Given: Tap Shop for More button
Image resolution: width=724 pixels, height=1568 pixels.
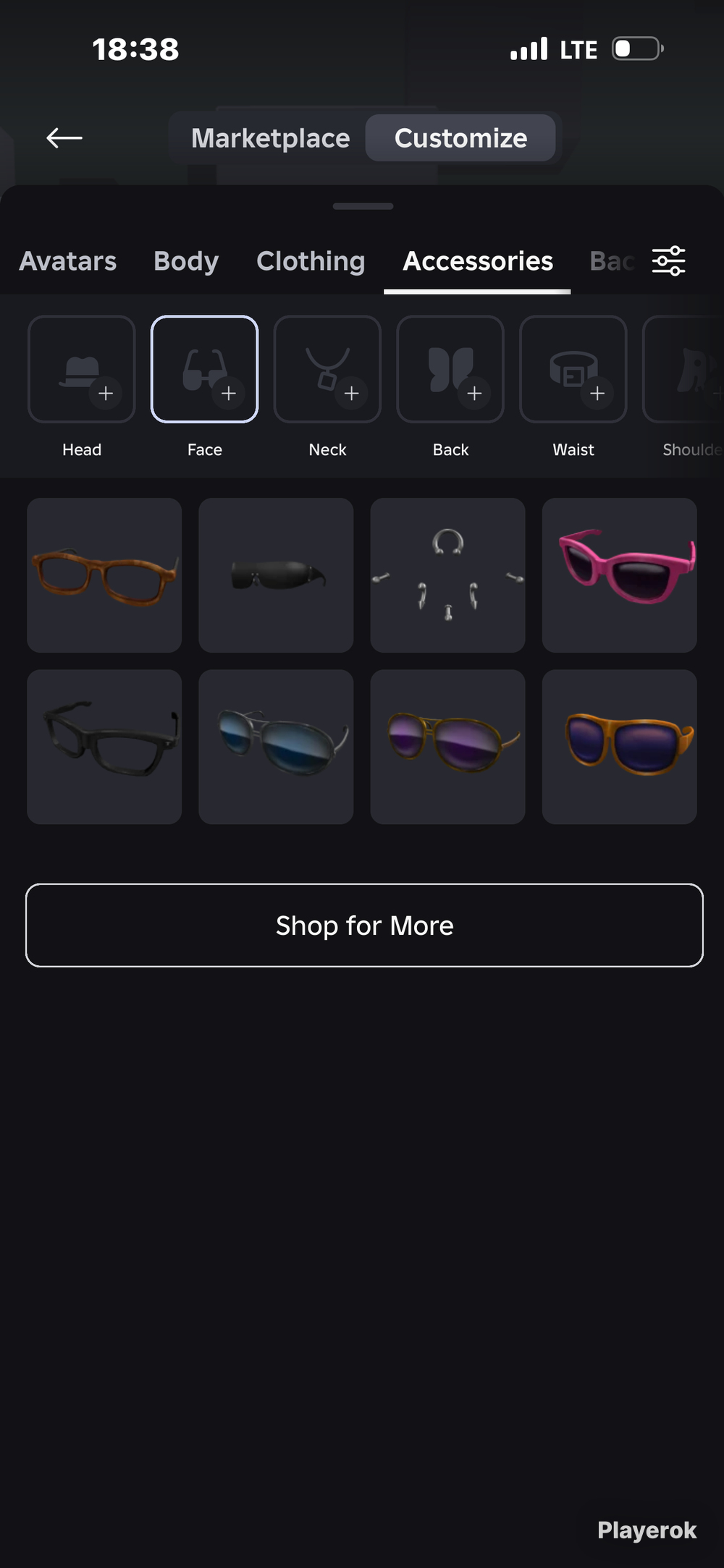Looking at the screenshot, I should click(x=364, y=925).
